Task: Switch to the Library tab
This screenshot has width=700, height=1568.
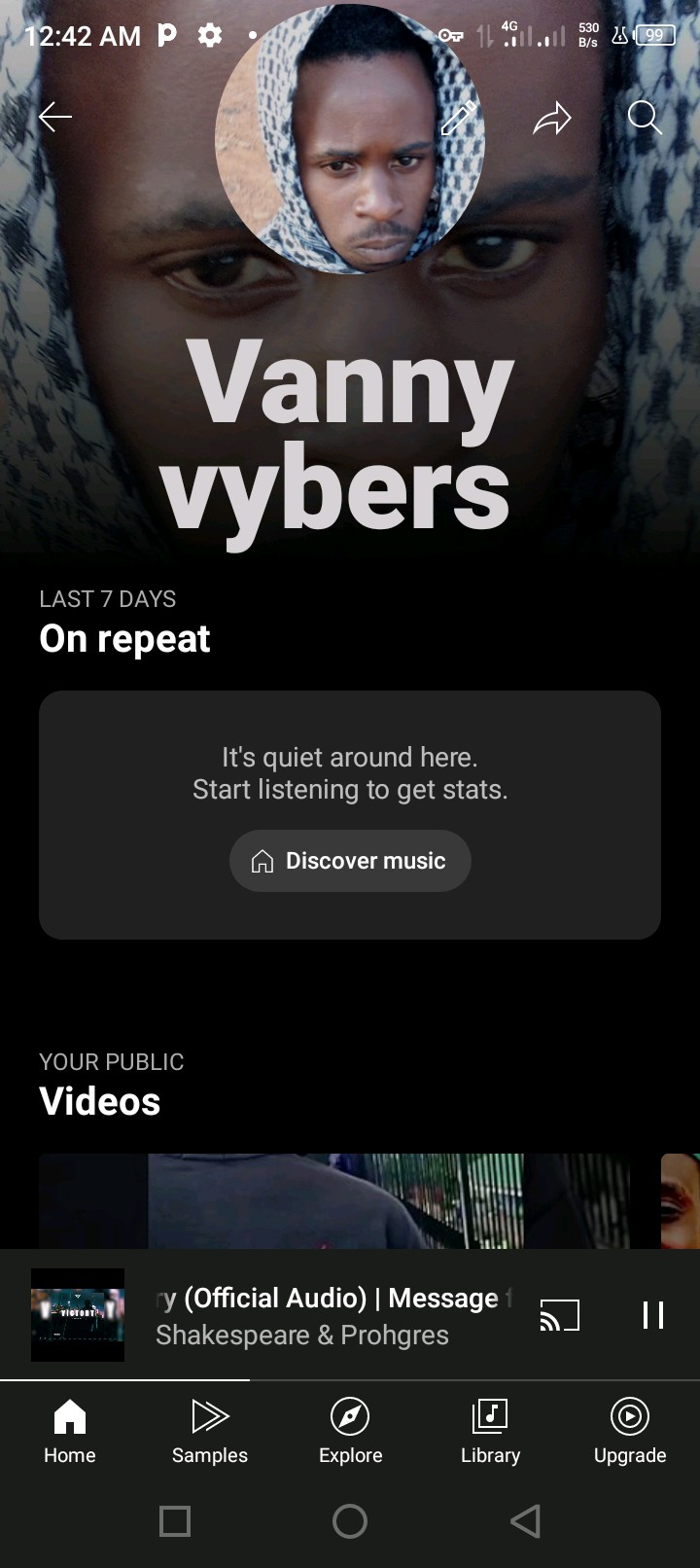Action: tap(490, 1430)
